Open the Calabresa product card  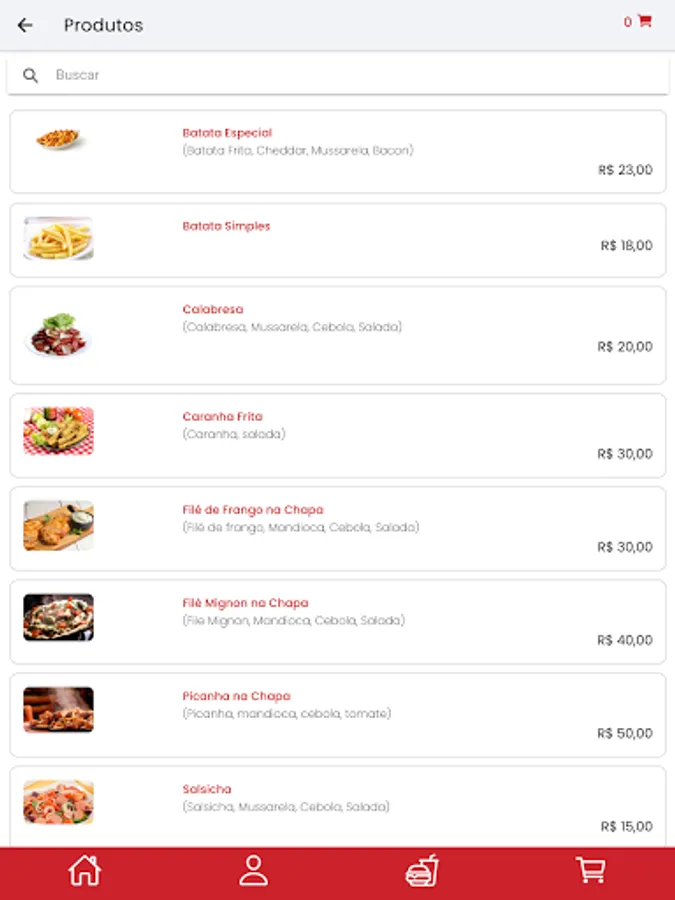338,335
